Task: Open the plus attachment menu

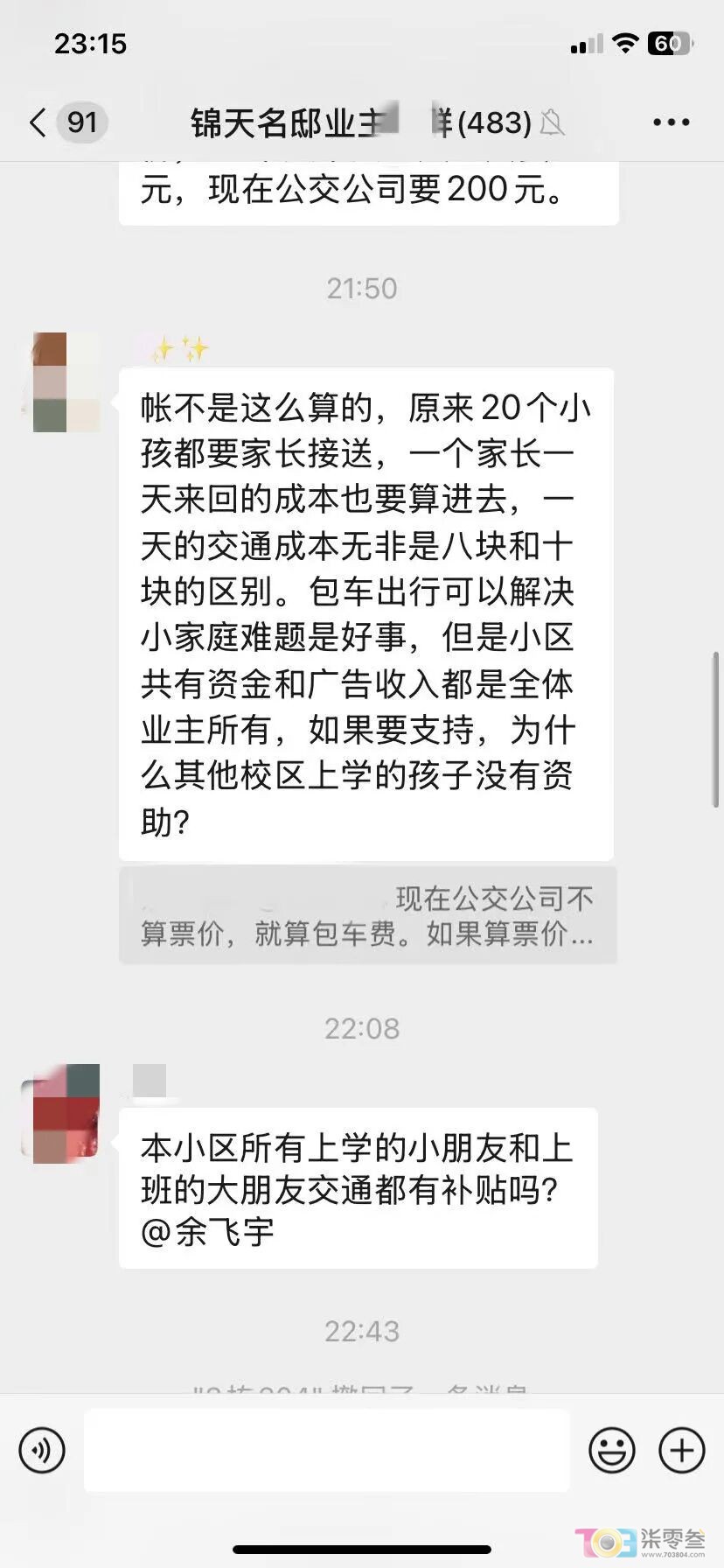Action: pos(681,1450)
